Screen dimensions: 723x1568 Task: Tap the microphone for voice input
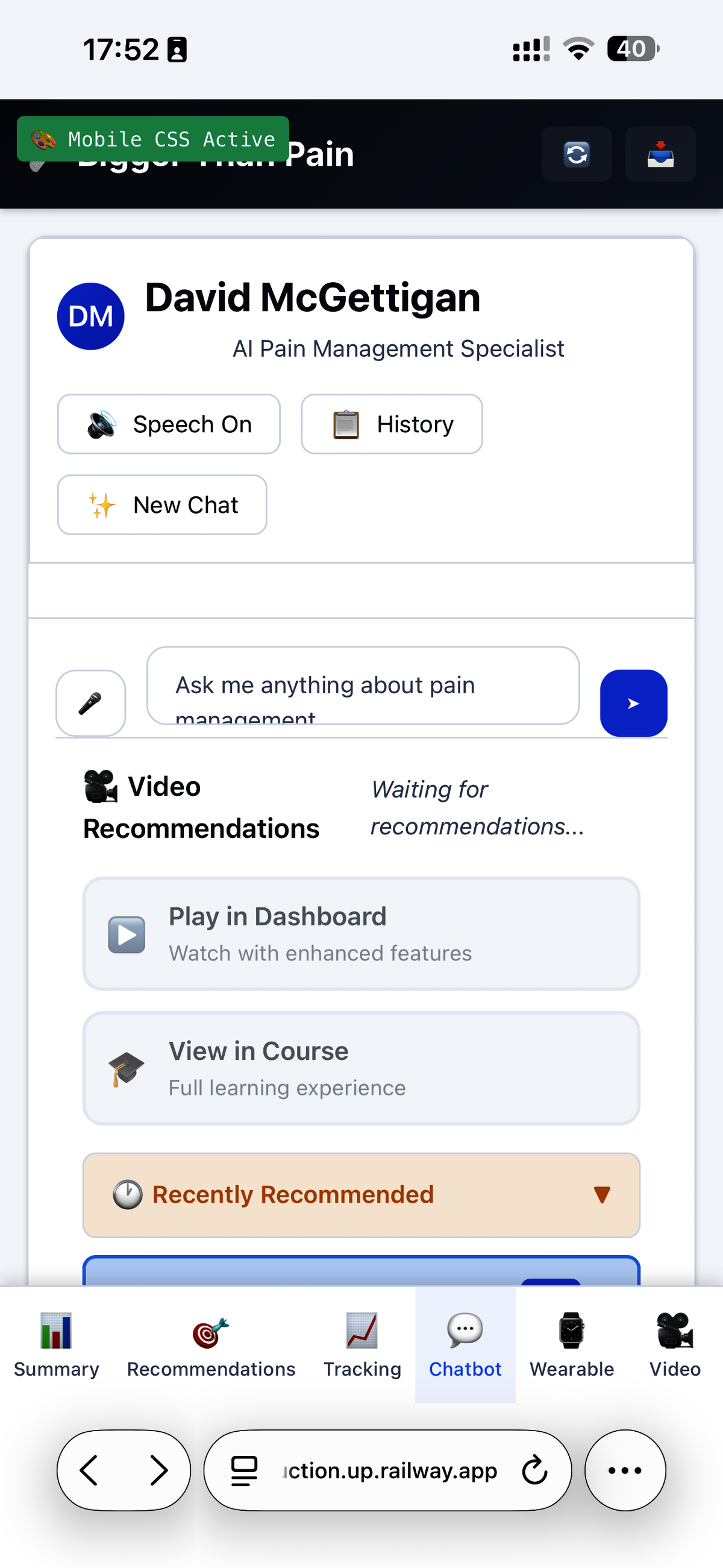(91, 703)
